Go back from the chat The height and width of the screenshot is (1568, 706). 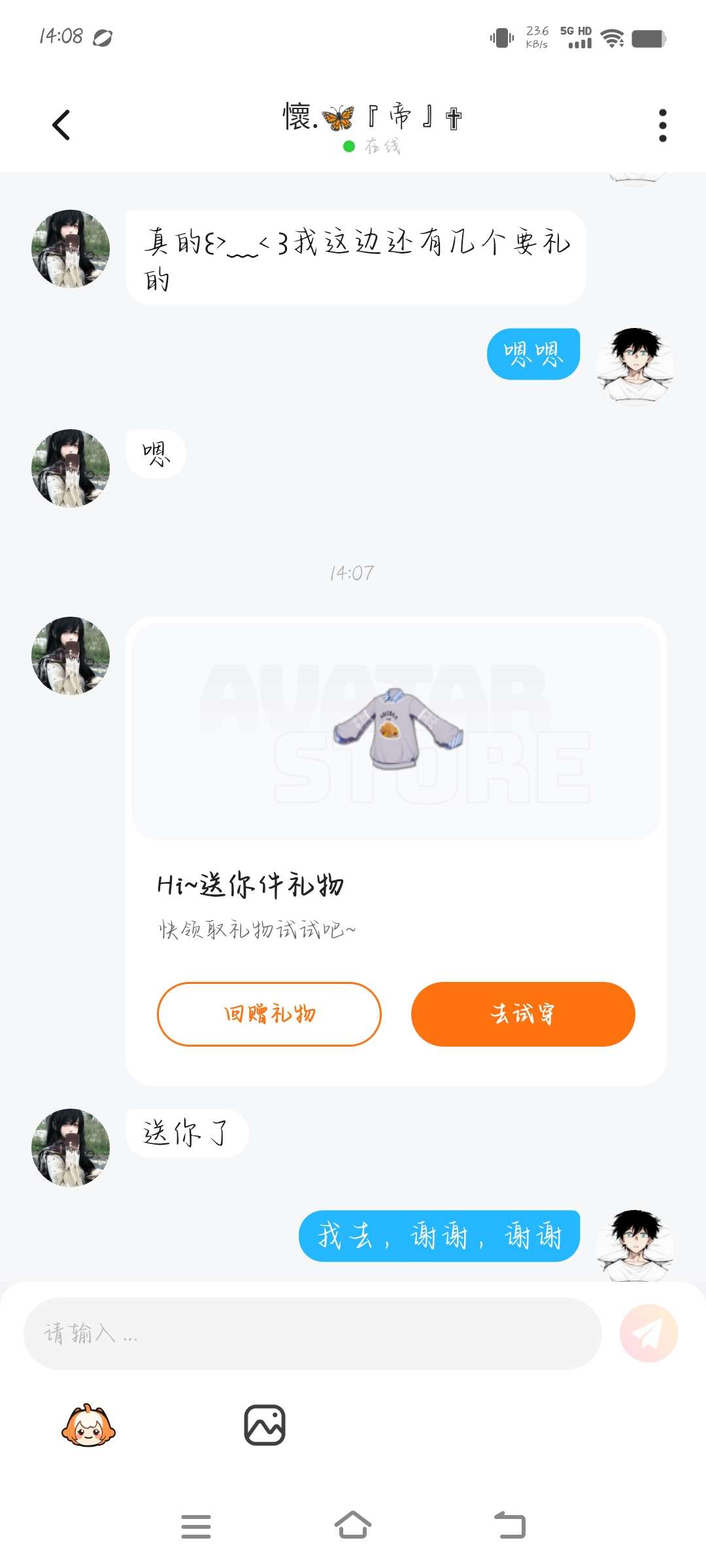click(61, 125)
